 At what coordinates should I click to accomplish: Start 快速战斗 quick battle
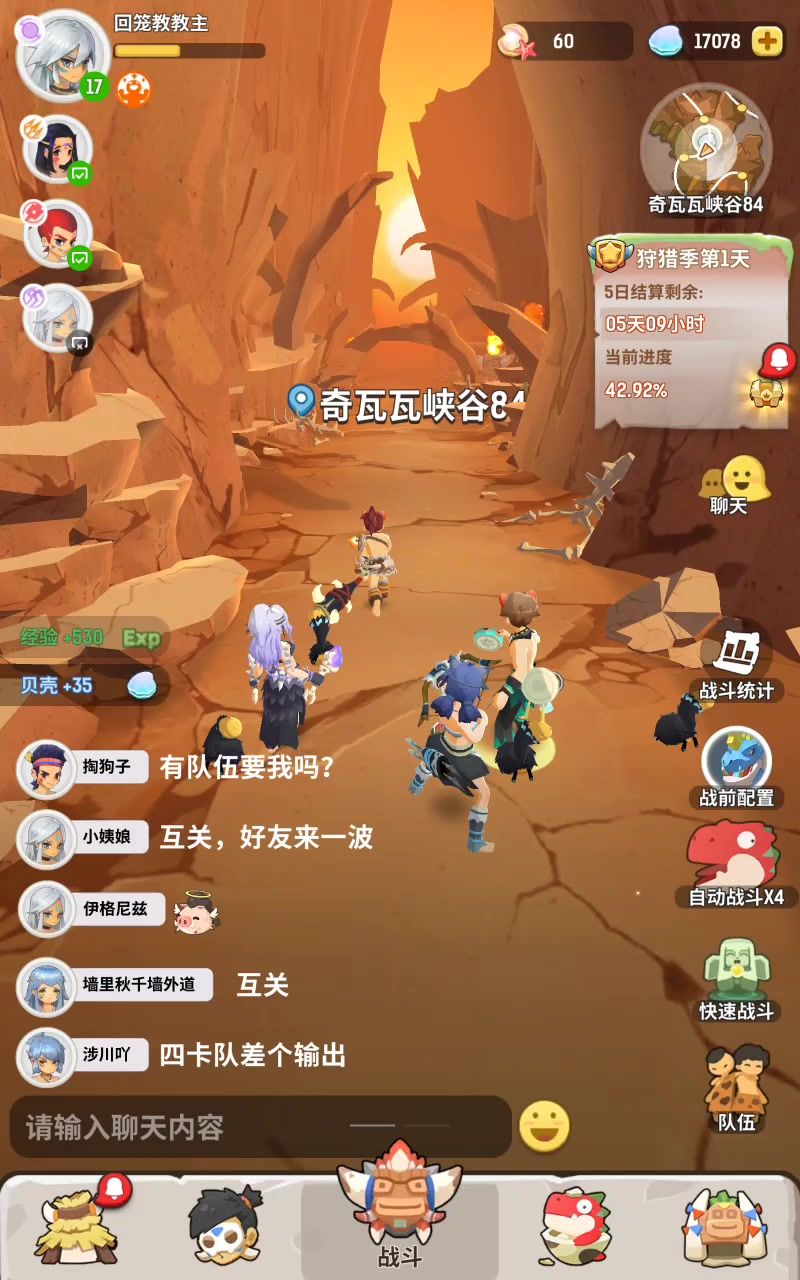point(737,978)
